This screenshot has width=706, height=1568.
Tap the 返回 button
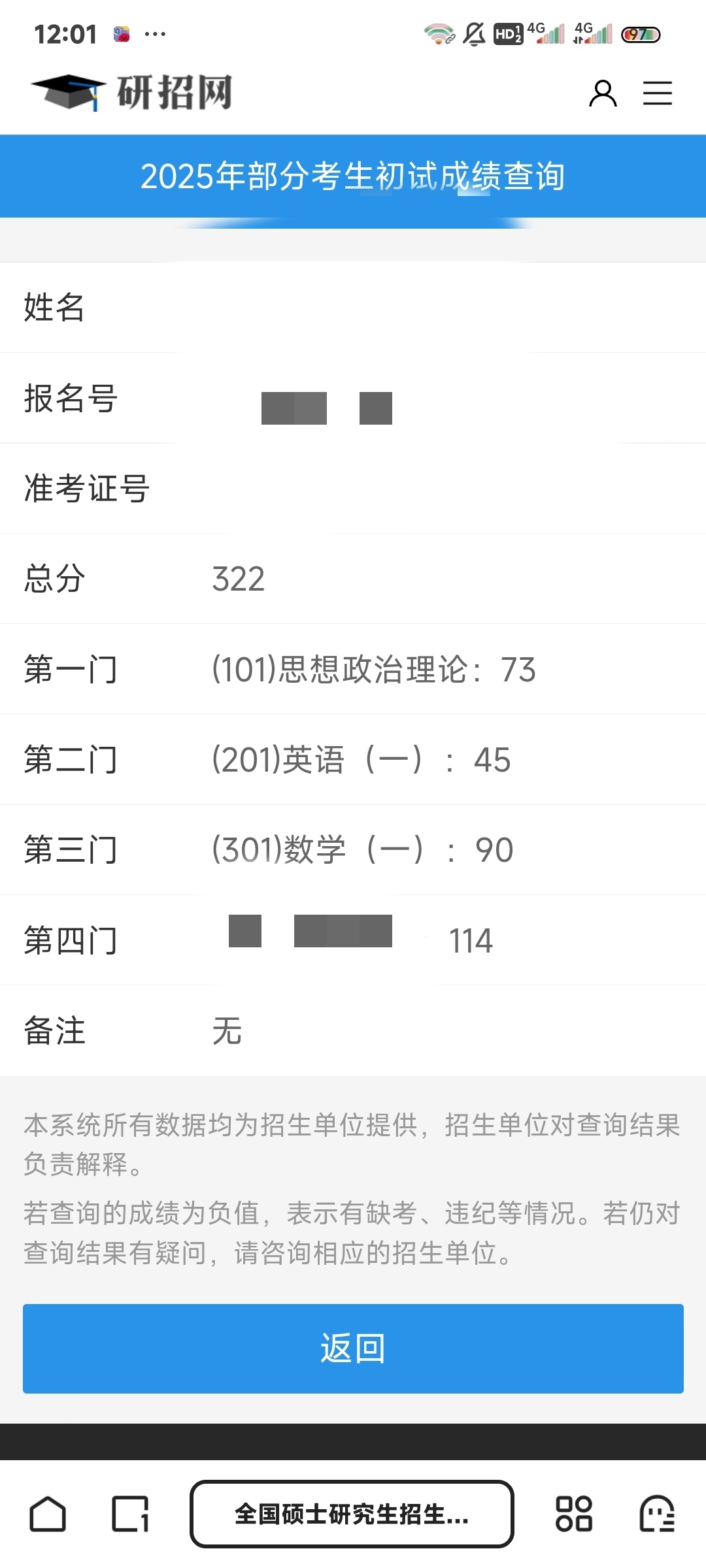click(x=353, y=1348)
